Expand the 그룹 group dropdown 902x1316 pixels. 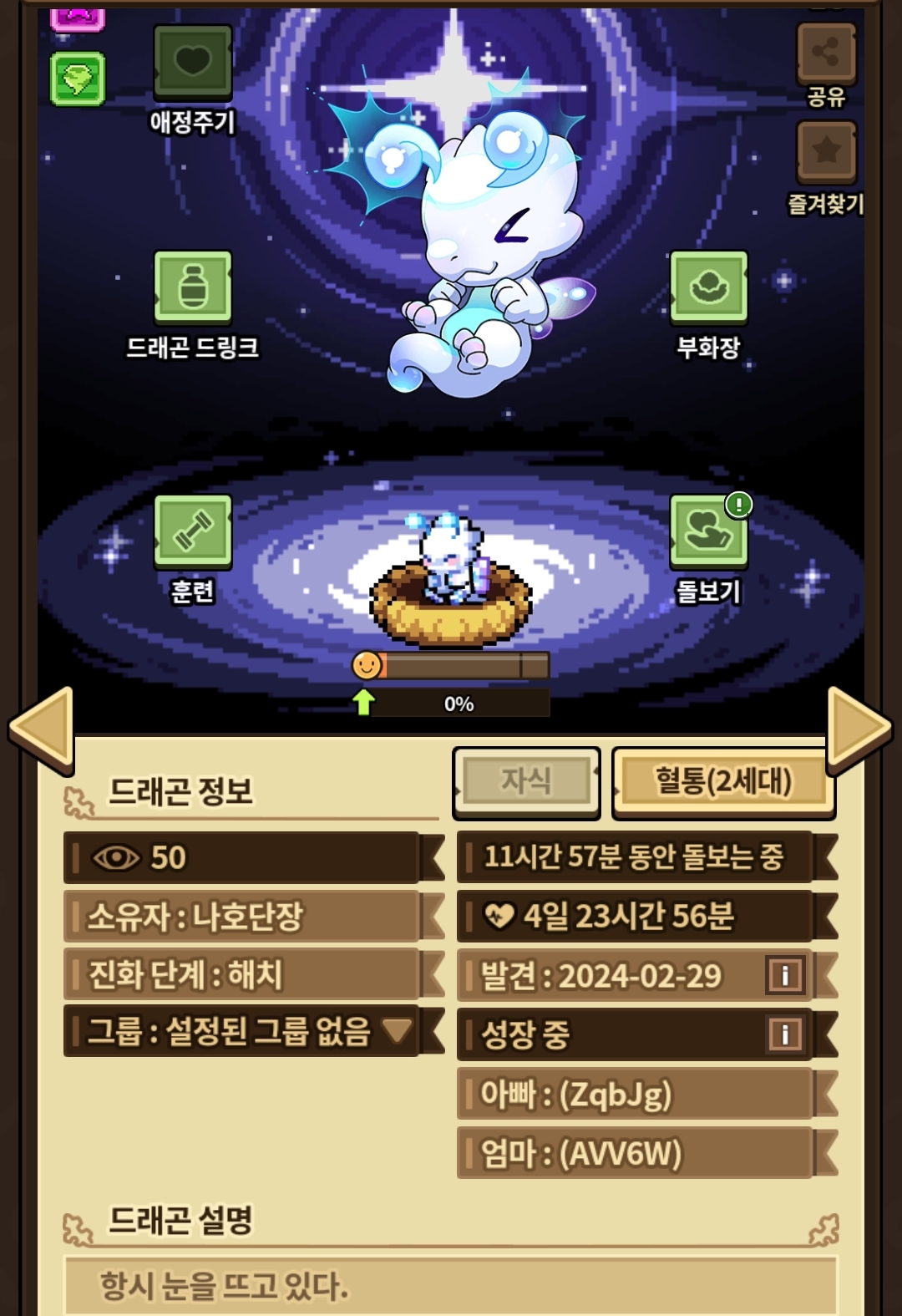pyautogui.click(x=398, y=1030)
